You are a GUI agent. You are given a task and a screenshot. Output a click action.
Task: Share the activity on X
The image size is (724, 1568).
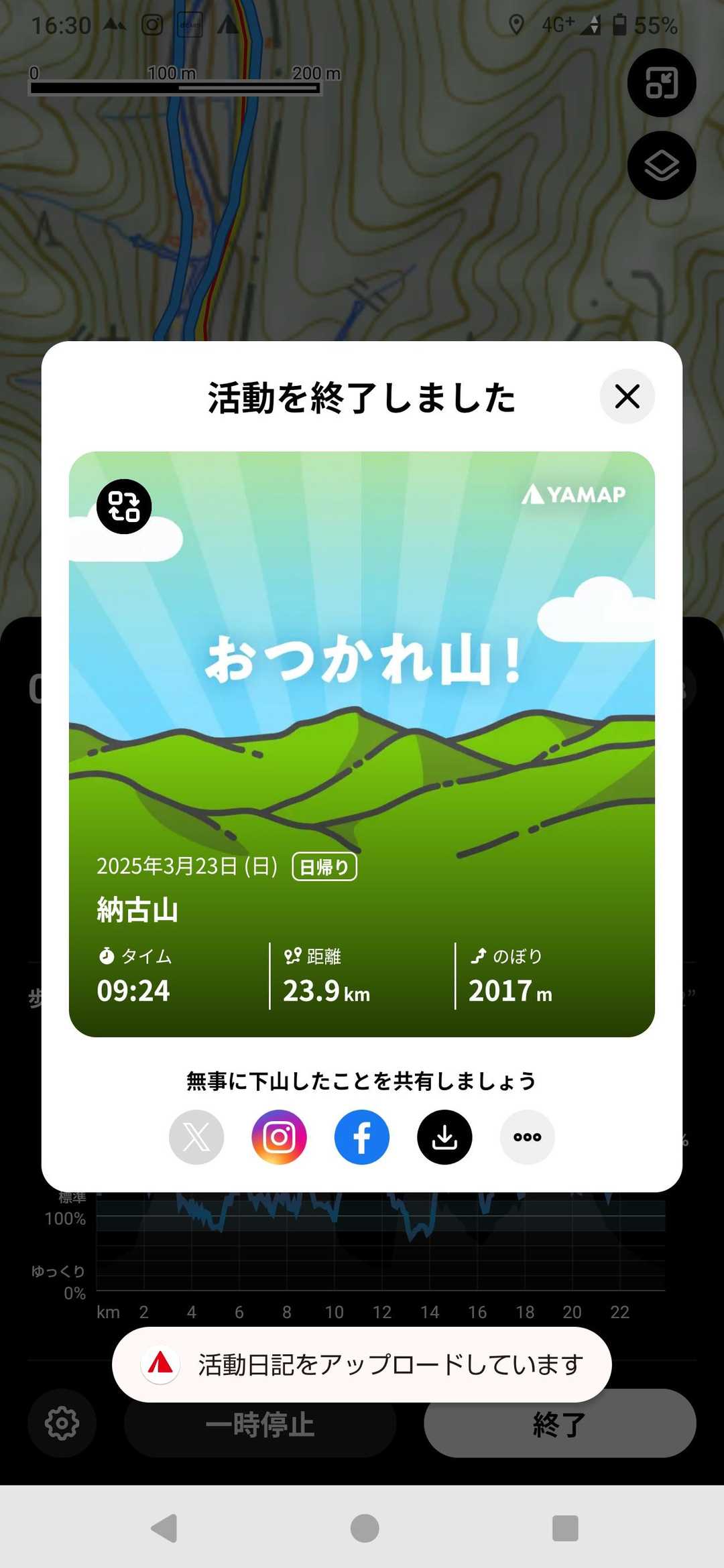(x=196, y=1137)
